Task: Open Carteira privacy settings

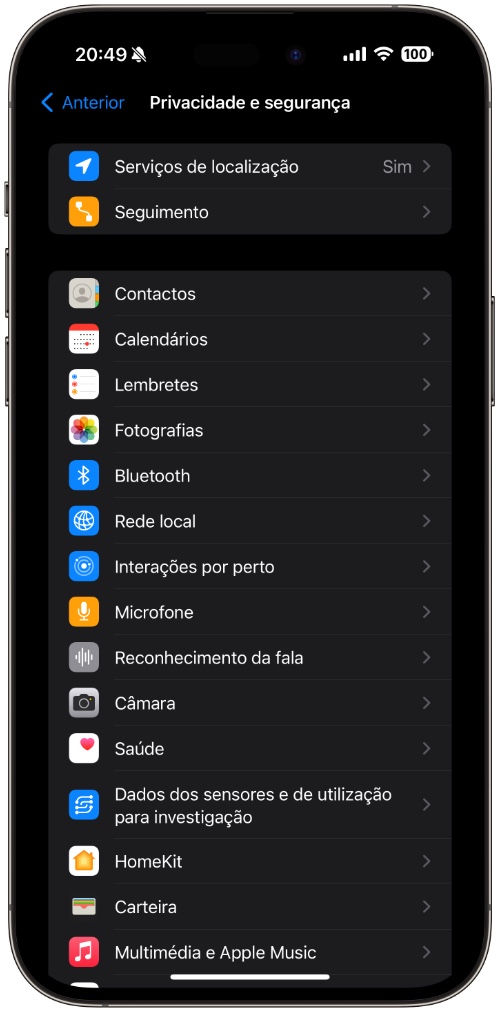Action: click(x=250, y=907)
